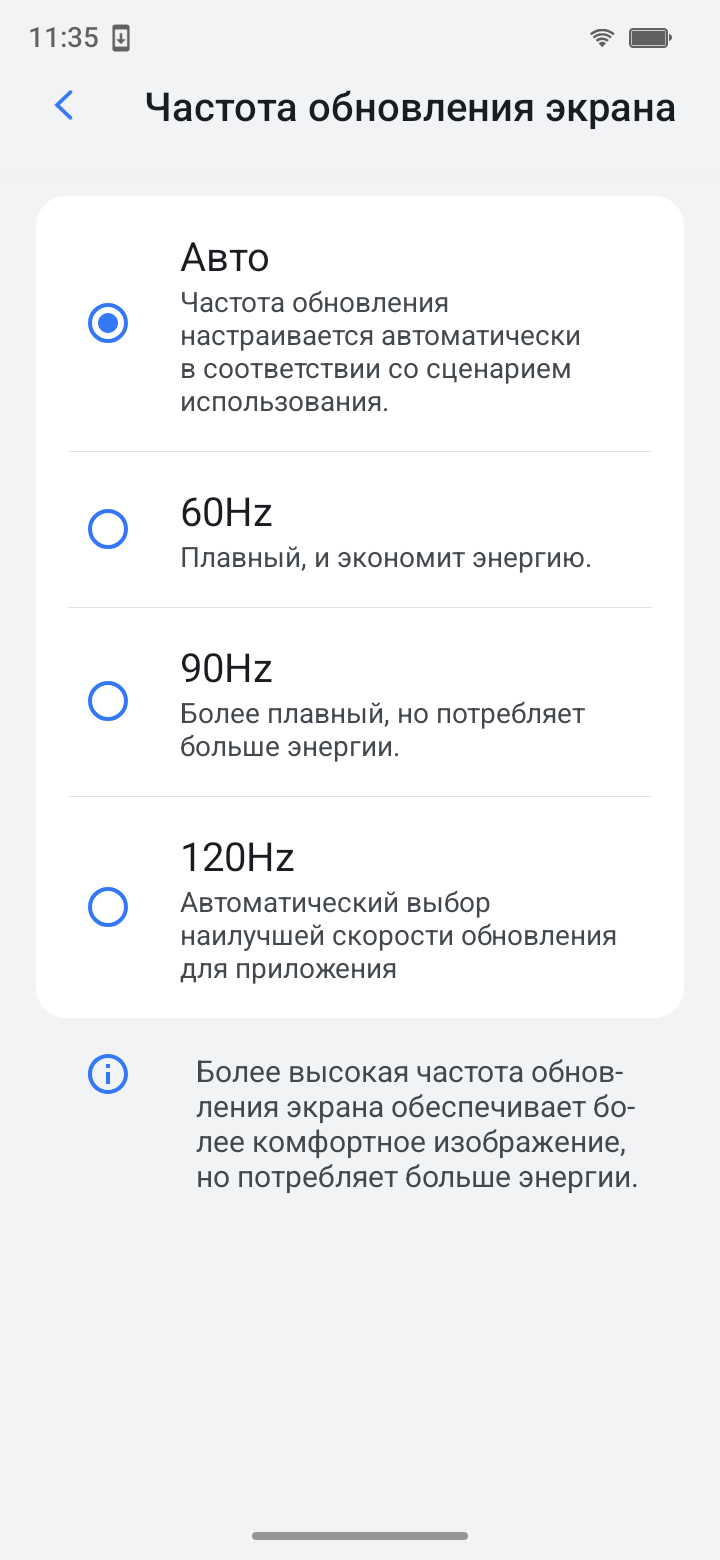Switch refresh rate to 90Hz

(x=108, y=701)
